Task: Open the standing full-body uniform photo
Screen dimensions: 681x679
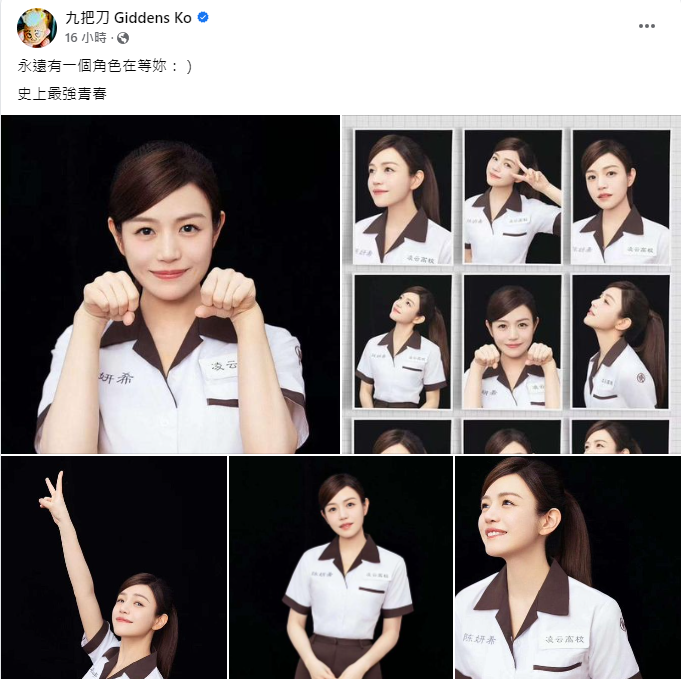Action: [x=341, y=568]
